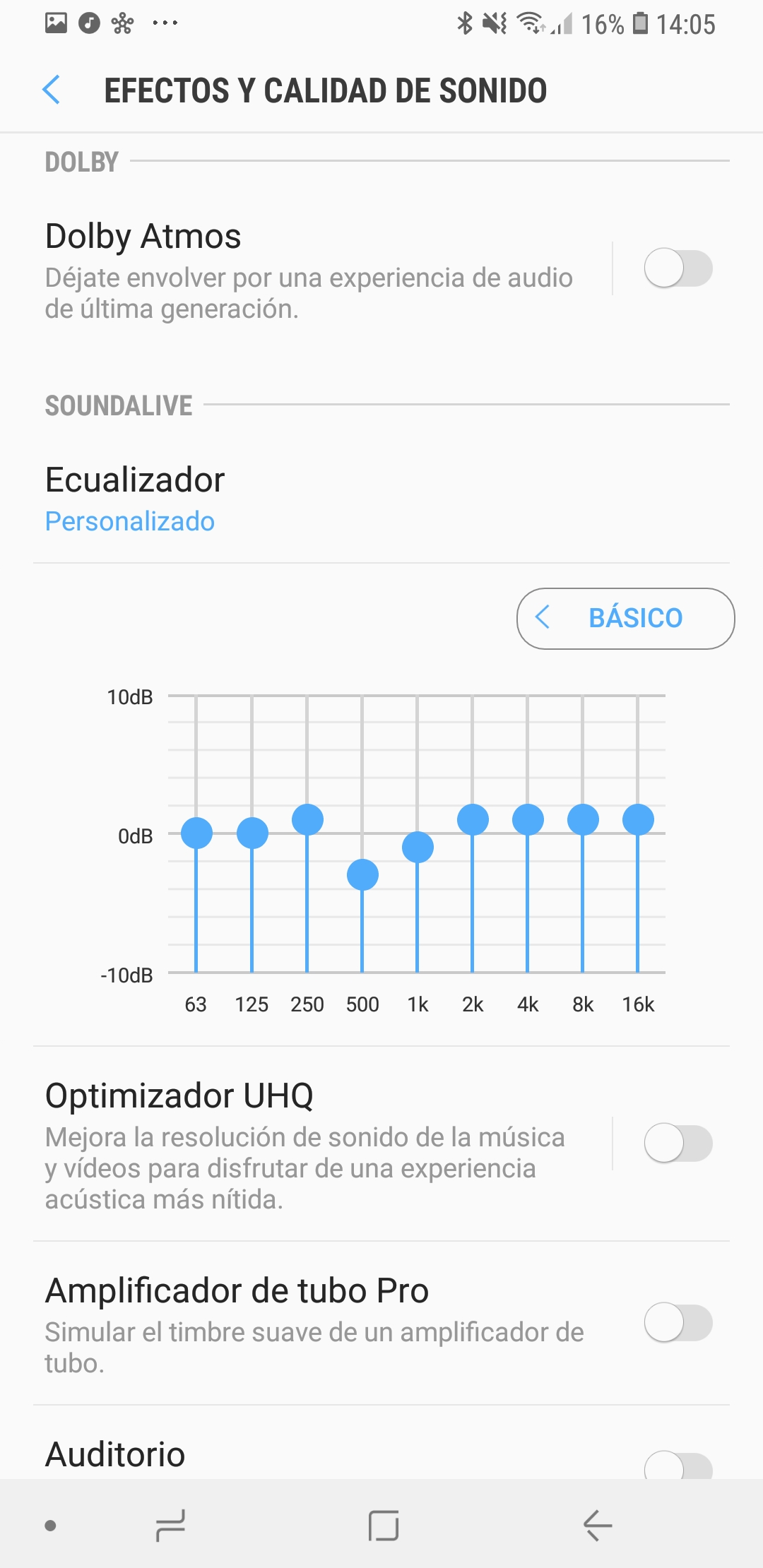
Task: Tap the 4k equalizer slider
Action: (x=528, y=819)
